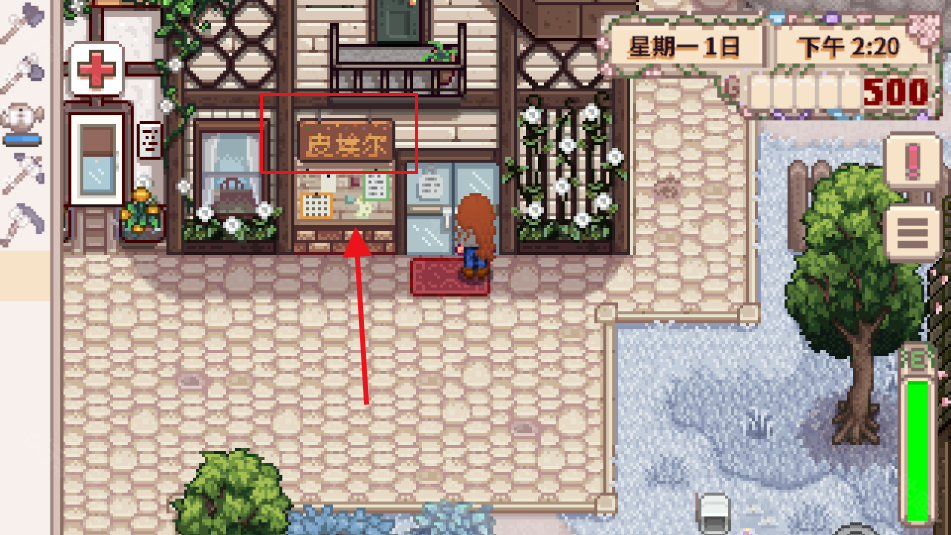
Task: Select the pickaxe tool
Action: coord(20,172)
